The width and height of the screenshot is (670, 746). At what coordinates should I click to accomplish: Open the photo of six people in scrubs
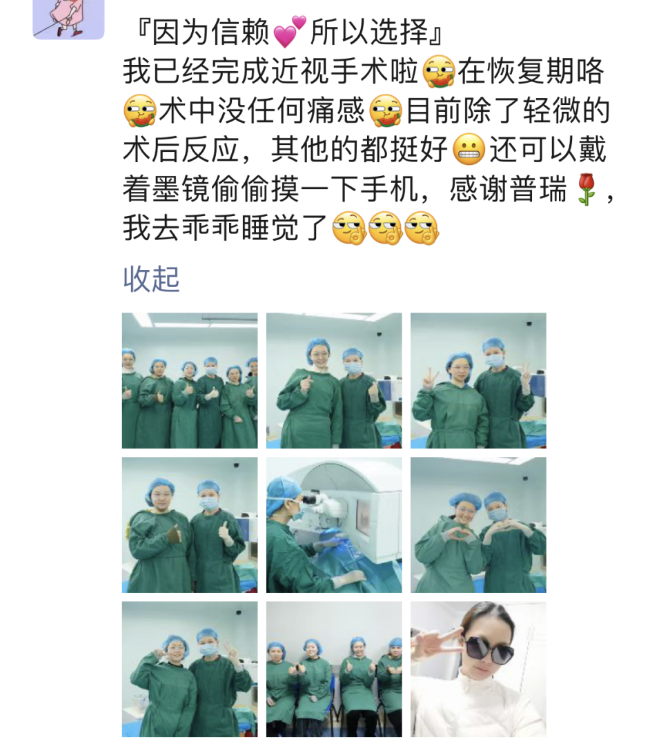190,380
